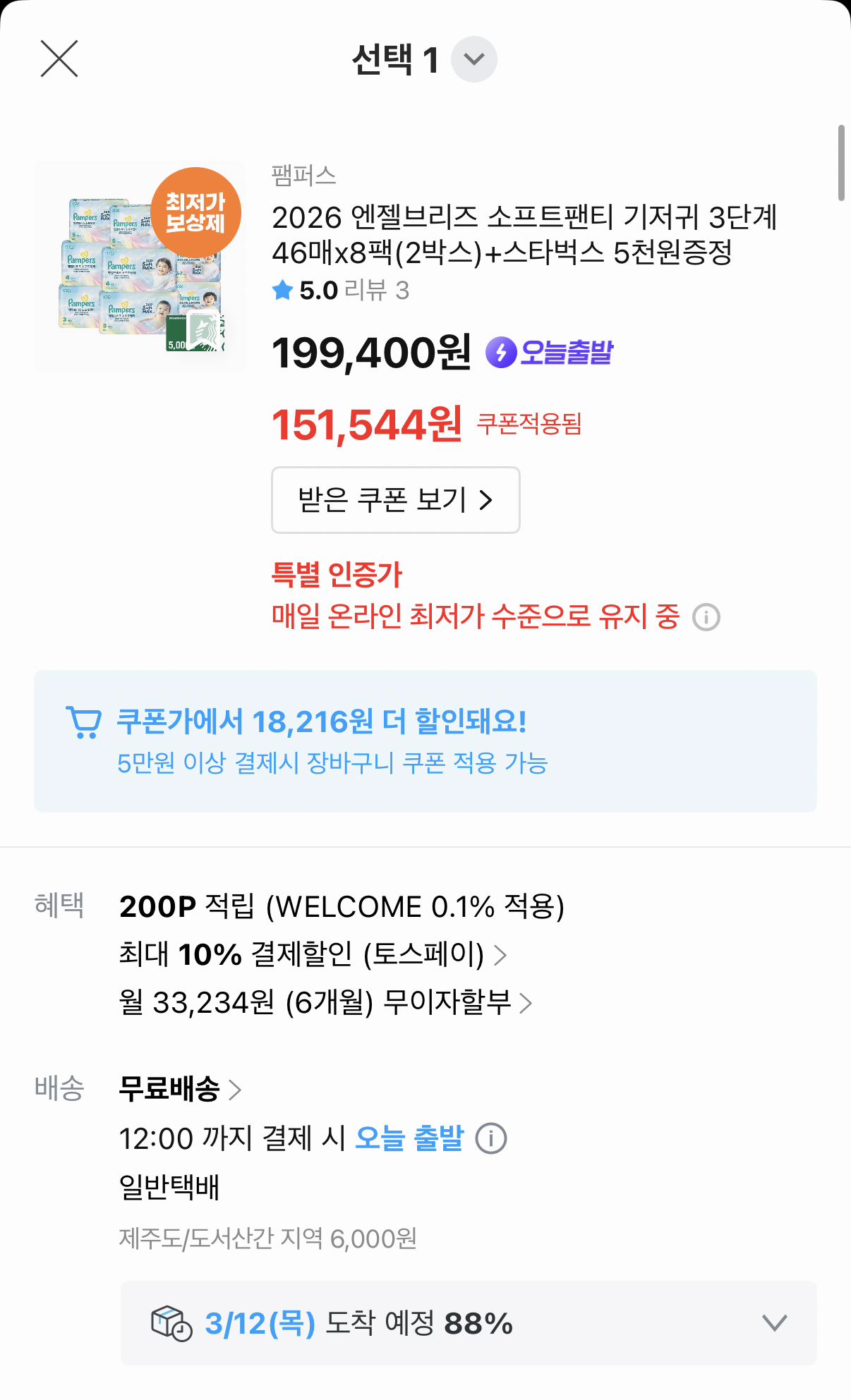This screenshot has height=1400, width=851.
Task: Click the 오늘출발 lightning badge icon
Action: click(503, 353)
